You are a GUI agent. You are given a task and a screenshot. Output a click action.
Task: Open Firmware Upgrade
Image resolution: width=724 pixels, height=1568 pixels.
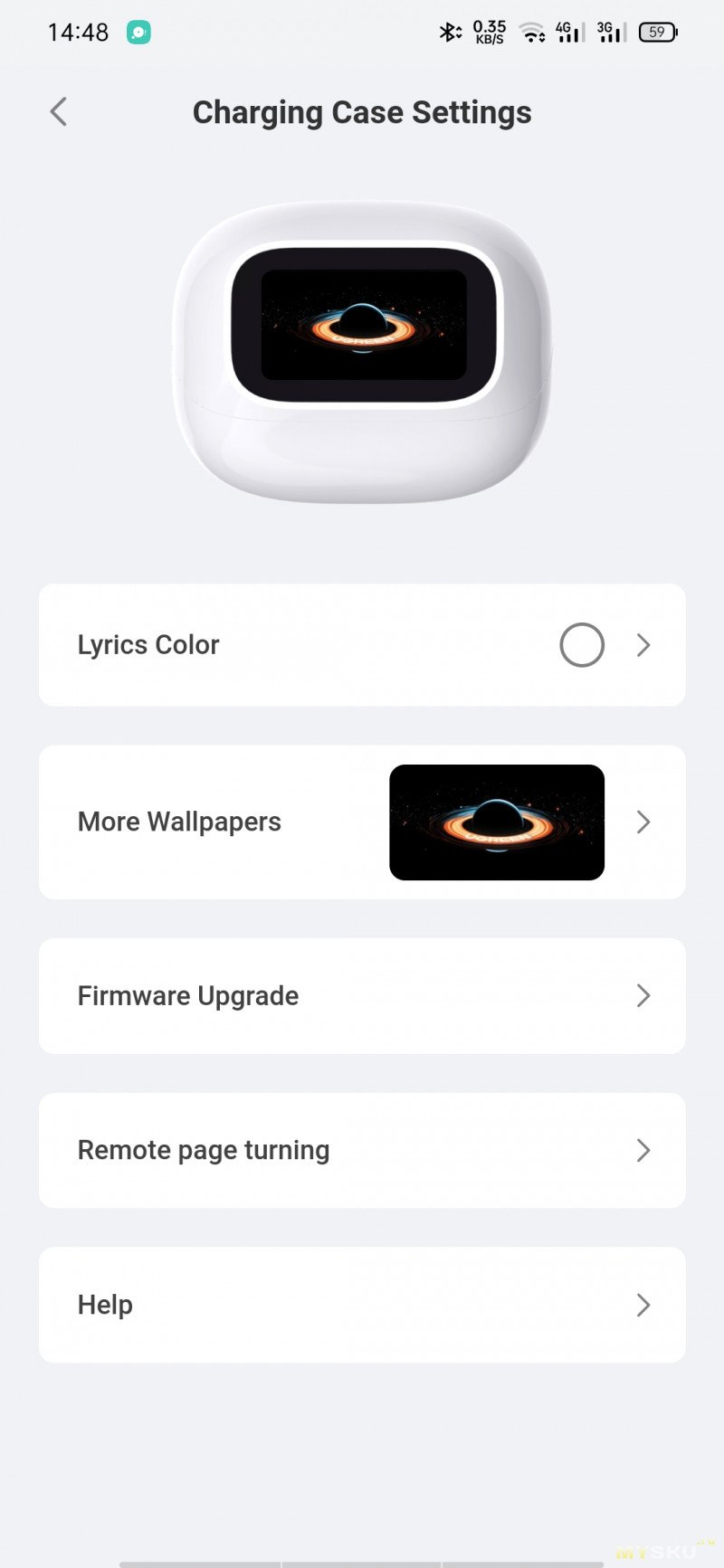click(362, 995)
